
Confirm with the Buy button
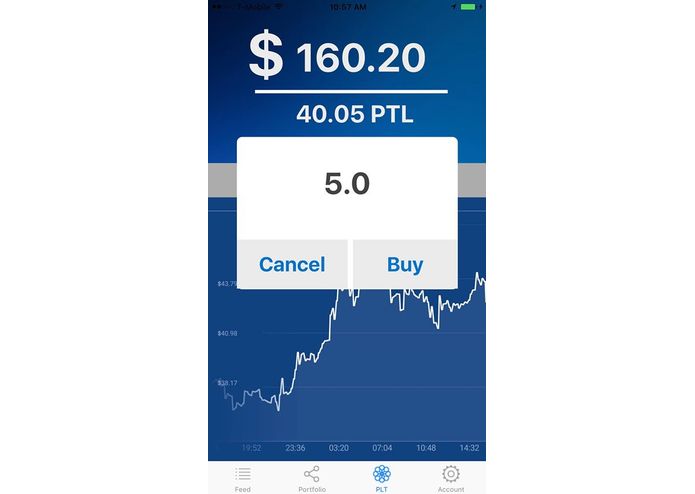(405, 265)
